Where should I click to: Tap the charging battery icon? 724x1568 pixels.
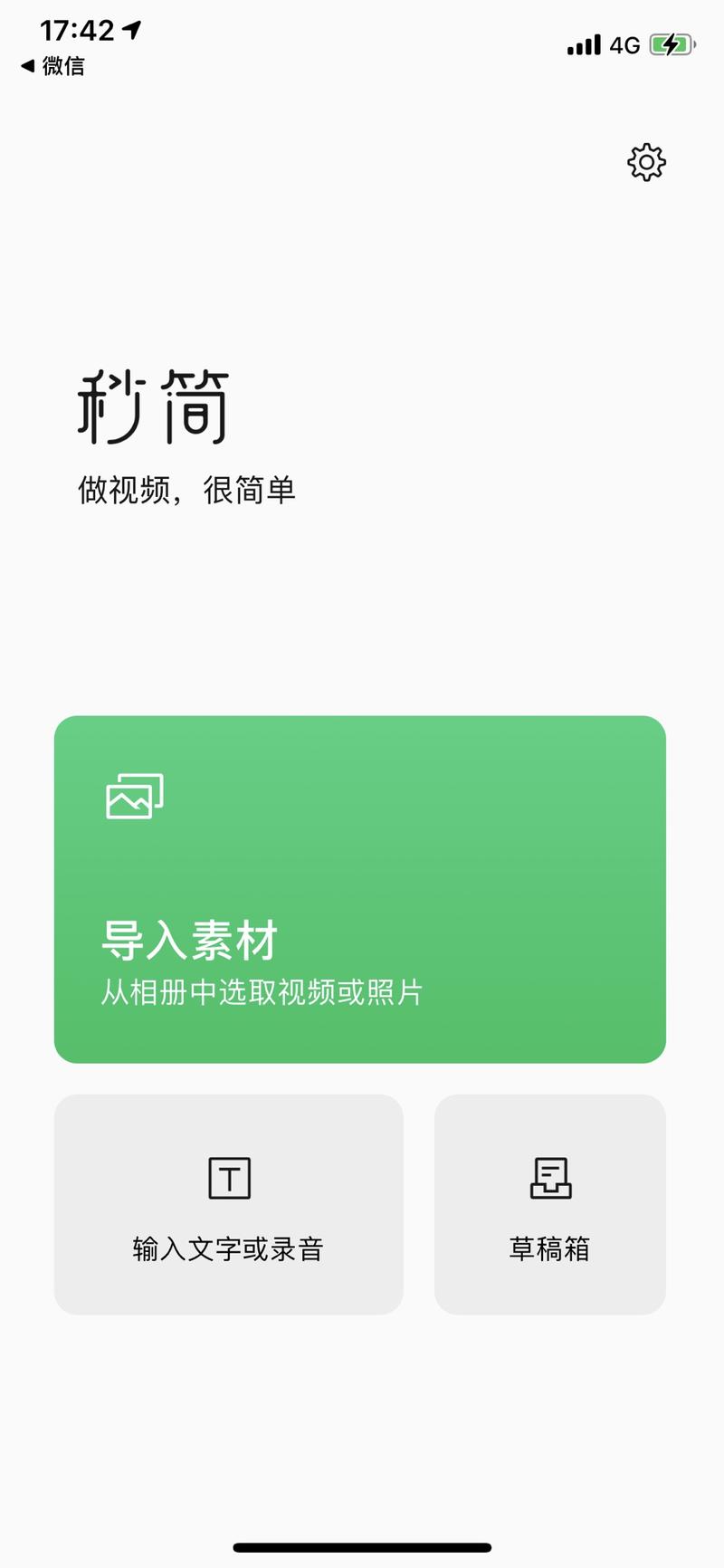tap(671, 43)
